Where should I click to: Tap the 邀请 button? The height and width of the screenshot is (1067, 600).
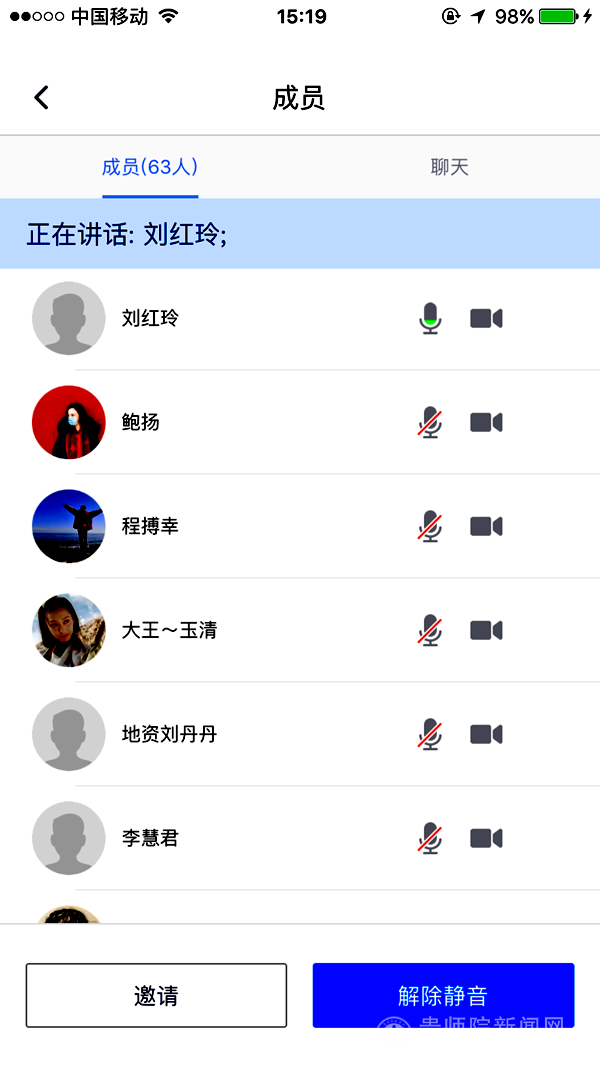coord(156,995)
